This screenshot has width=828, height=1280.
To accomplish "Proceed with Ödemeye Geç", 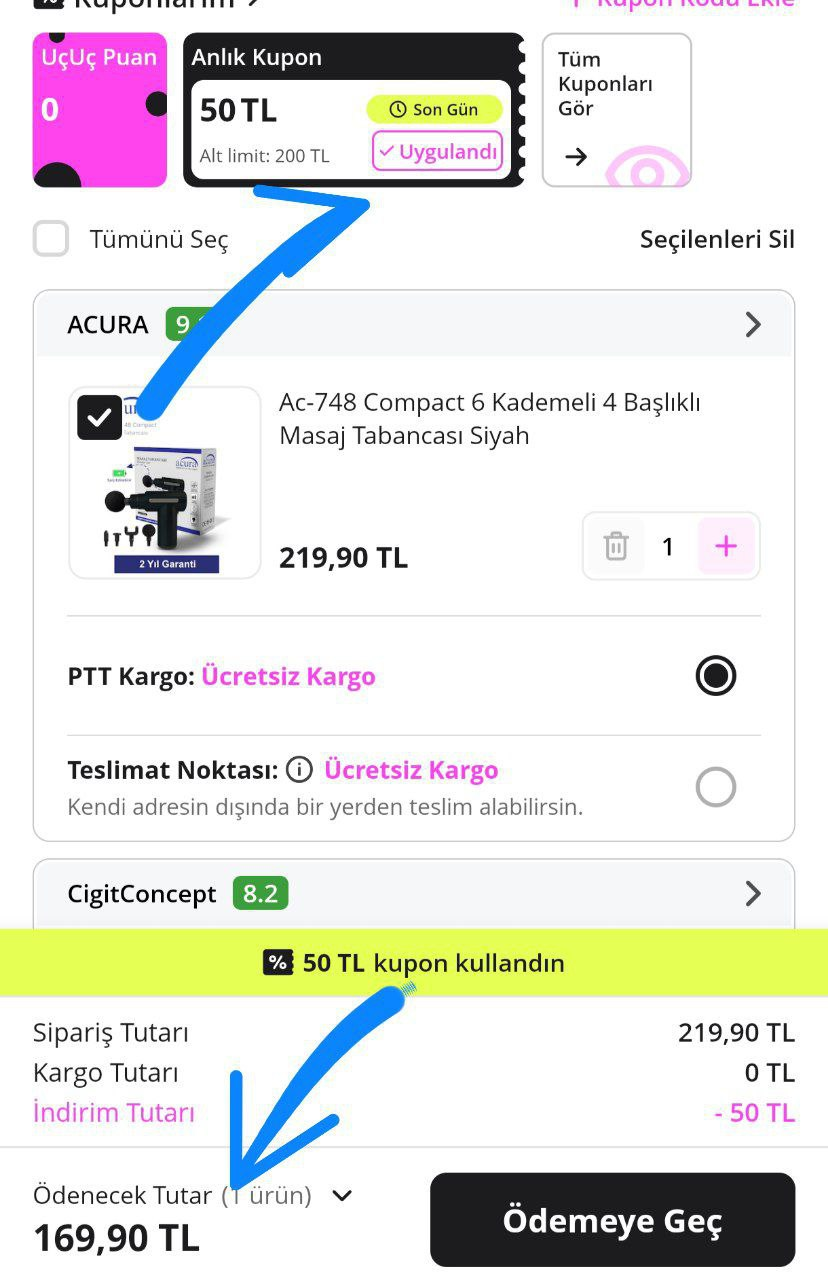I will coord(612,1220).
